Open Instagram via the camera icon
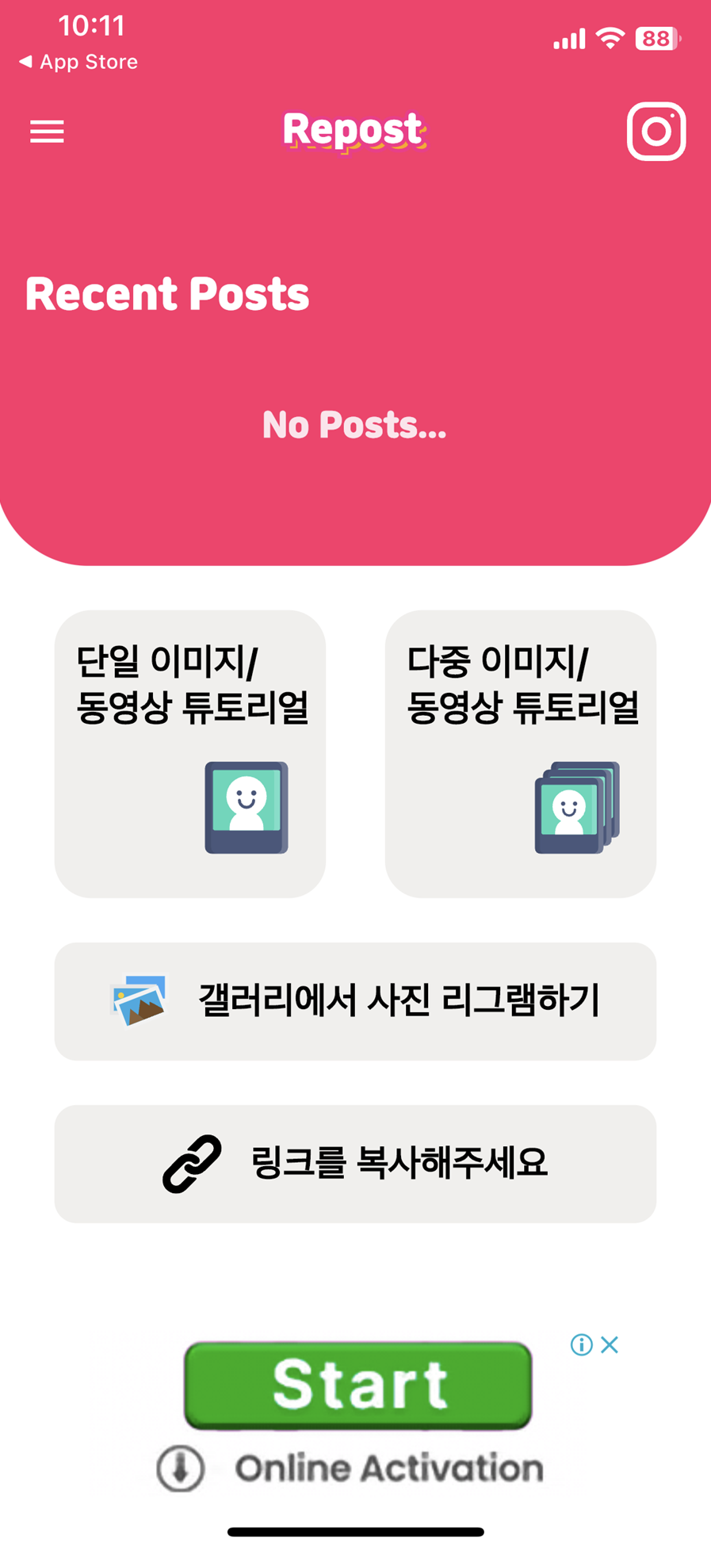 [656, 132]
